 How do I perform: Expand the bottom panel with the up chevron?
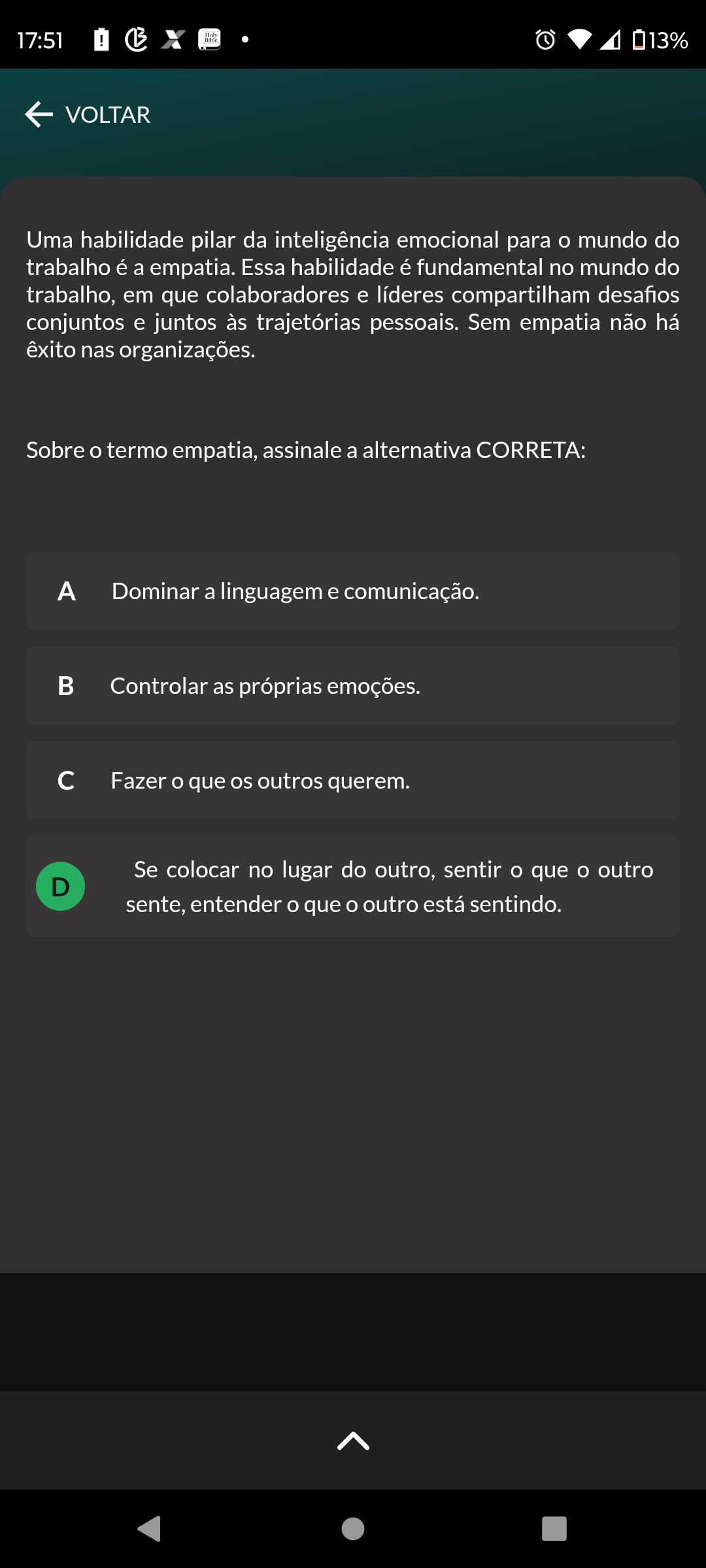coord(353,1441)
